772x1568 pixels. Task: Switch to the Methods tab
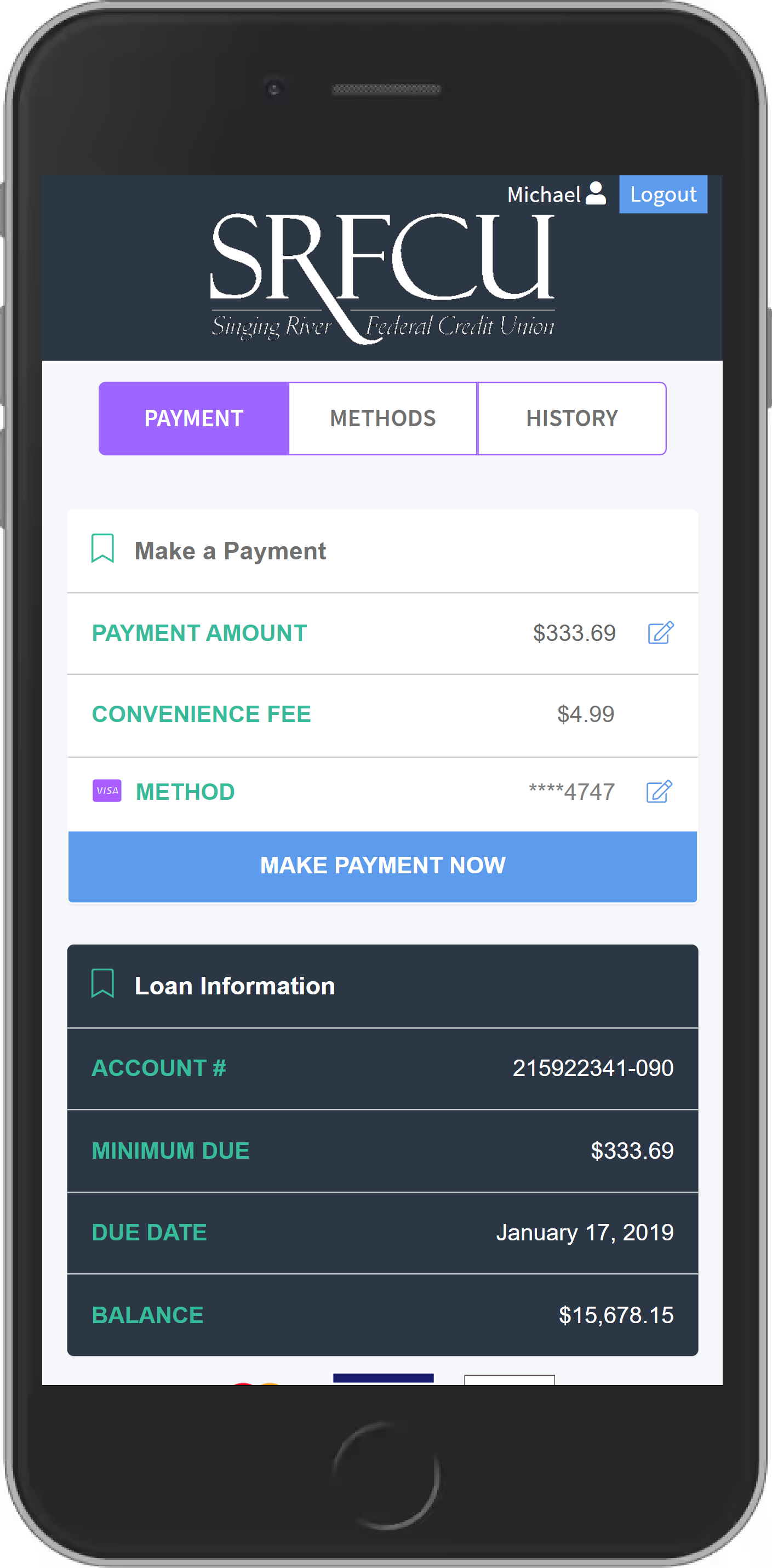[x=383, y=418]
